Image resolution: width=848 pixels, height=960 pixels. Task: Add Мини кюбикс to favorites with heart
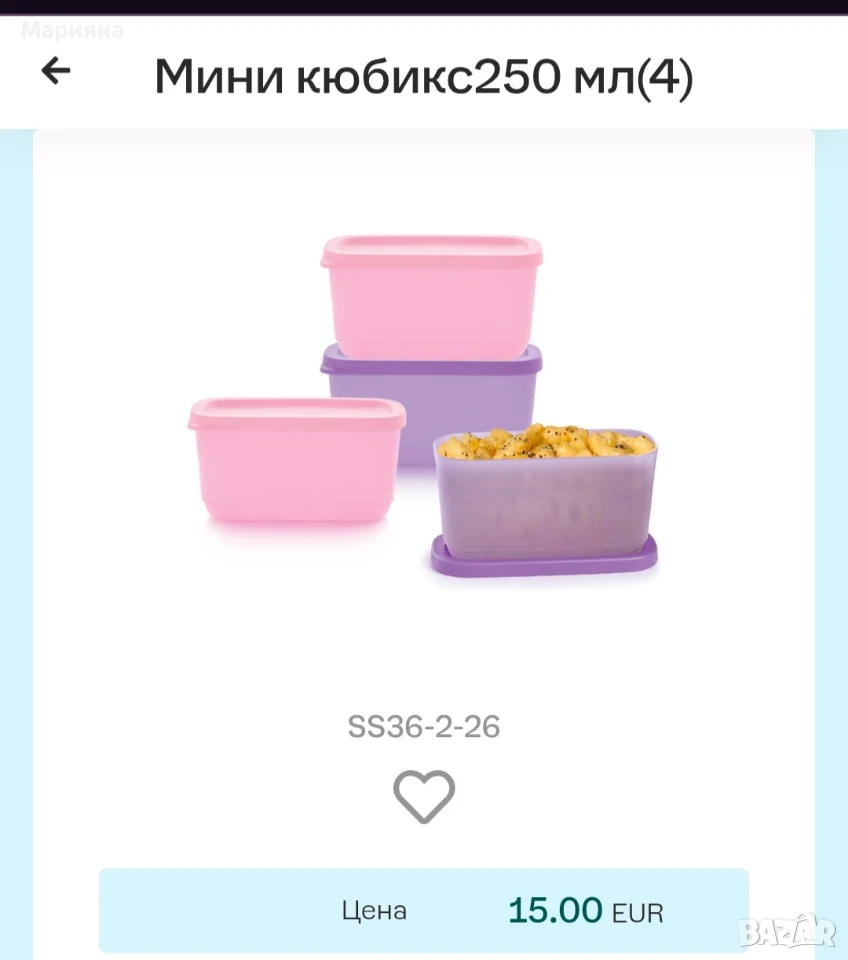pyautogui.click(x=424, y=796)
